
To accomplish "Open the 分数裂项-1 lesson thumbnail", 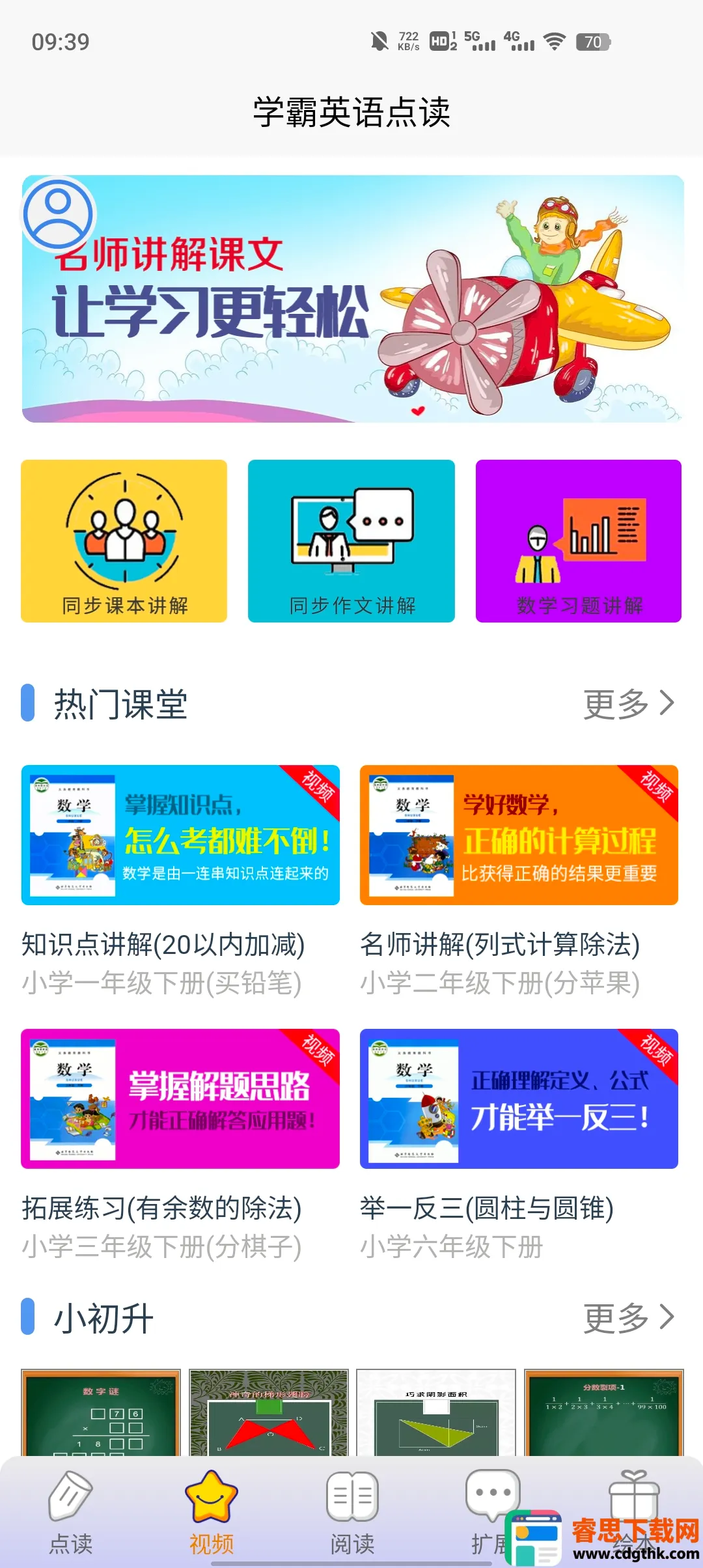I will [604, 1413].
